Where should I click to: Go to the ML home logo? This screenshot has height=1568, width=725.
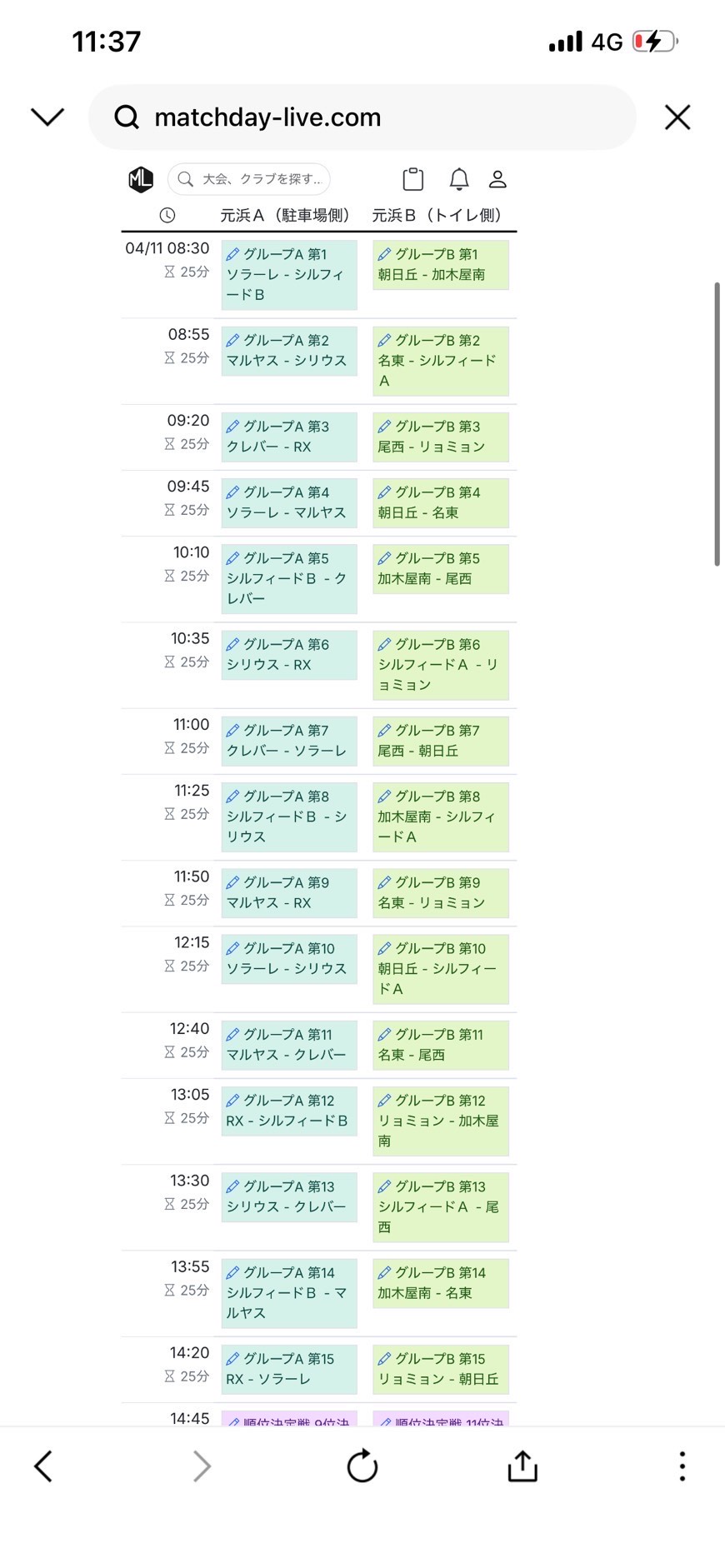[x=141, y=179]
